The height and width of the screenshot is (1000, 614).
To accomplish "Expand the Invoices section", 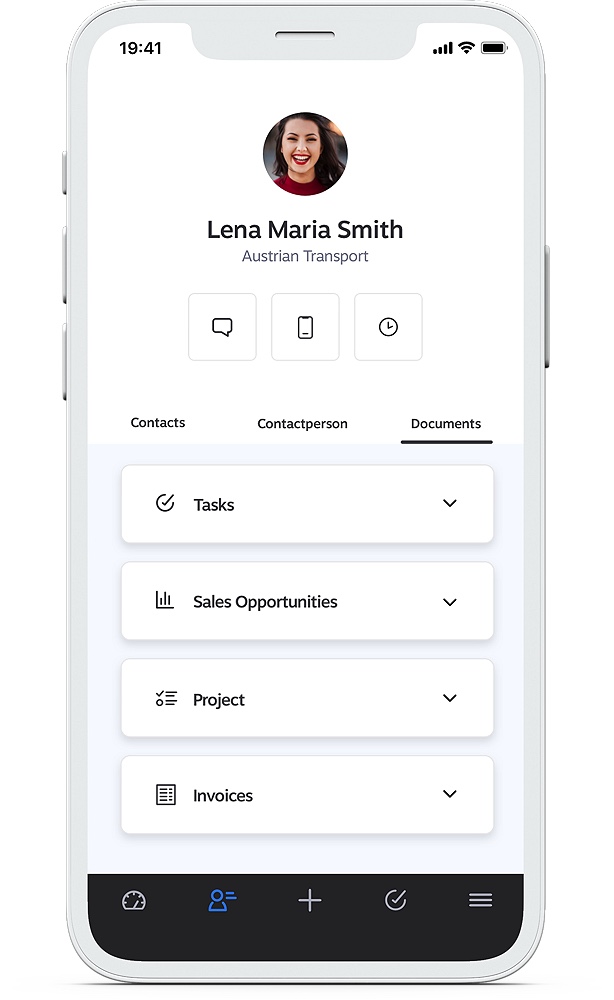I will (449, 795).
